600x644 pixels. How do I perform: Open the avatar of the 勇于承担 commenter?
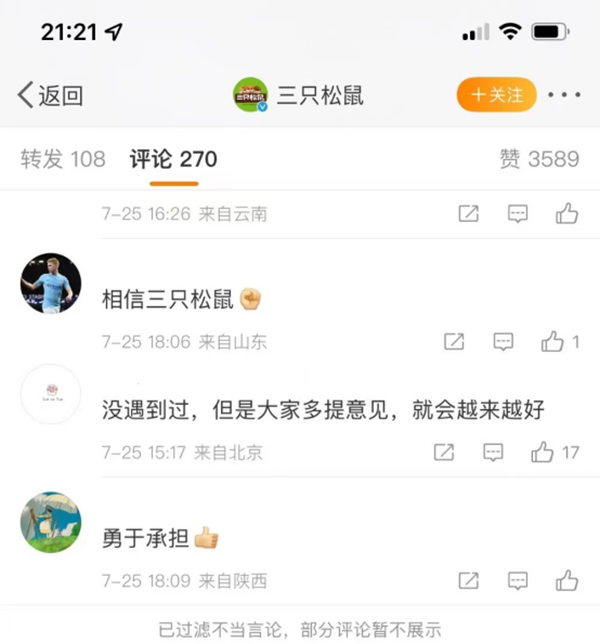(50, 522)
